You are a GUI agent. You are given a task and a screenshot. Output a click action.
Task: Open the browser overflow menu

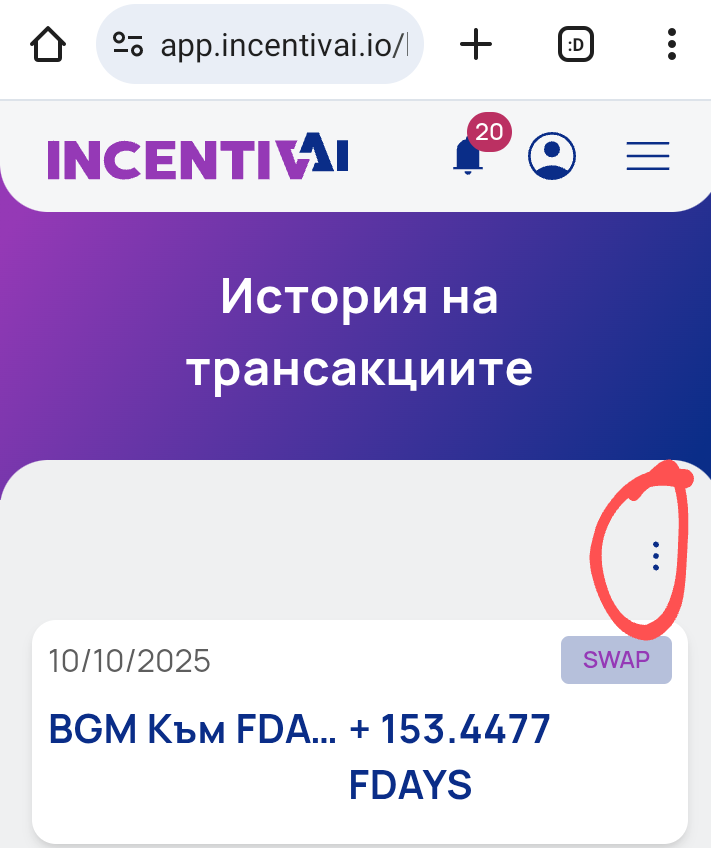672,44
